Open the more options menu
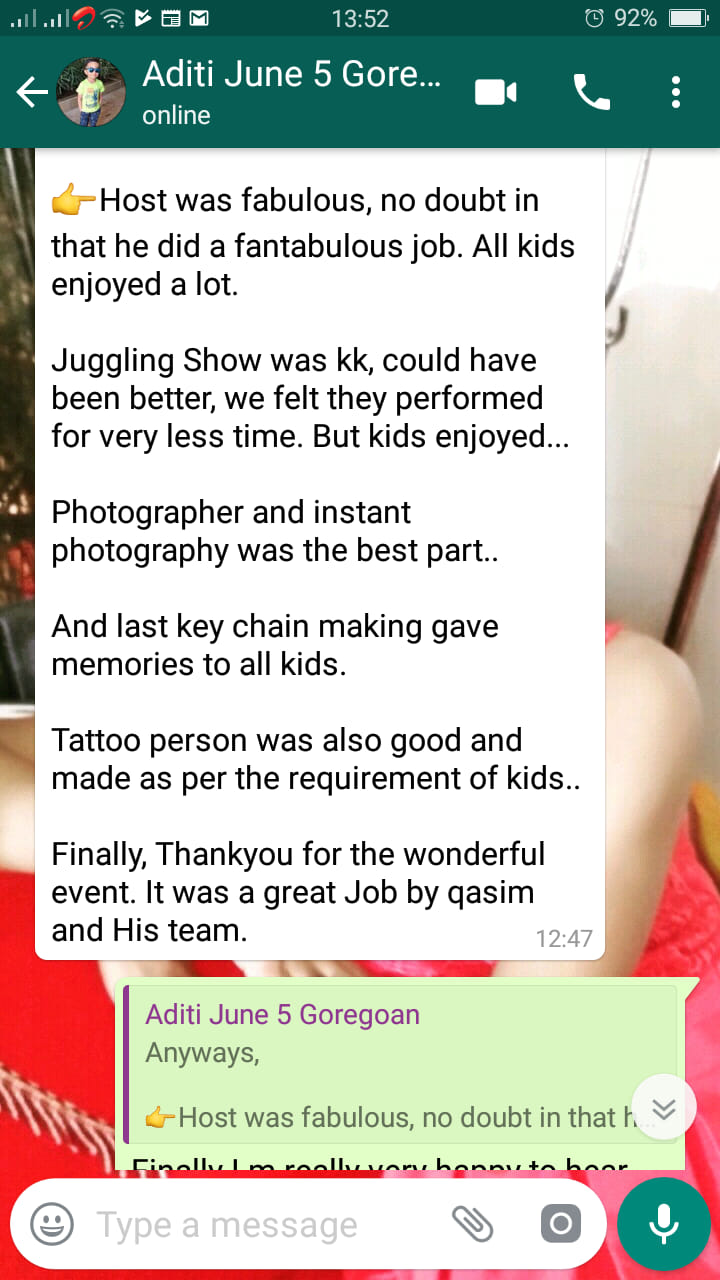This screenshot has width=720, height=1280. point(676,93)
